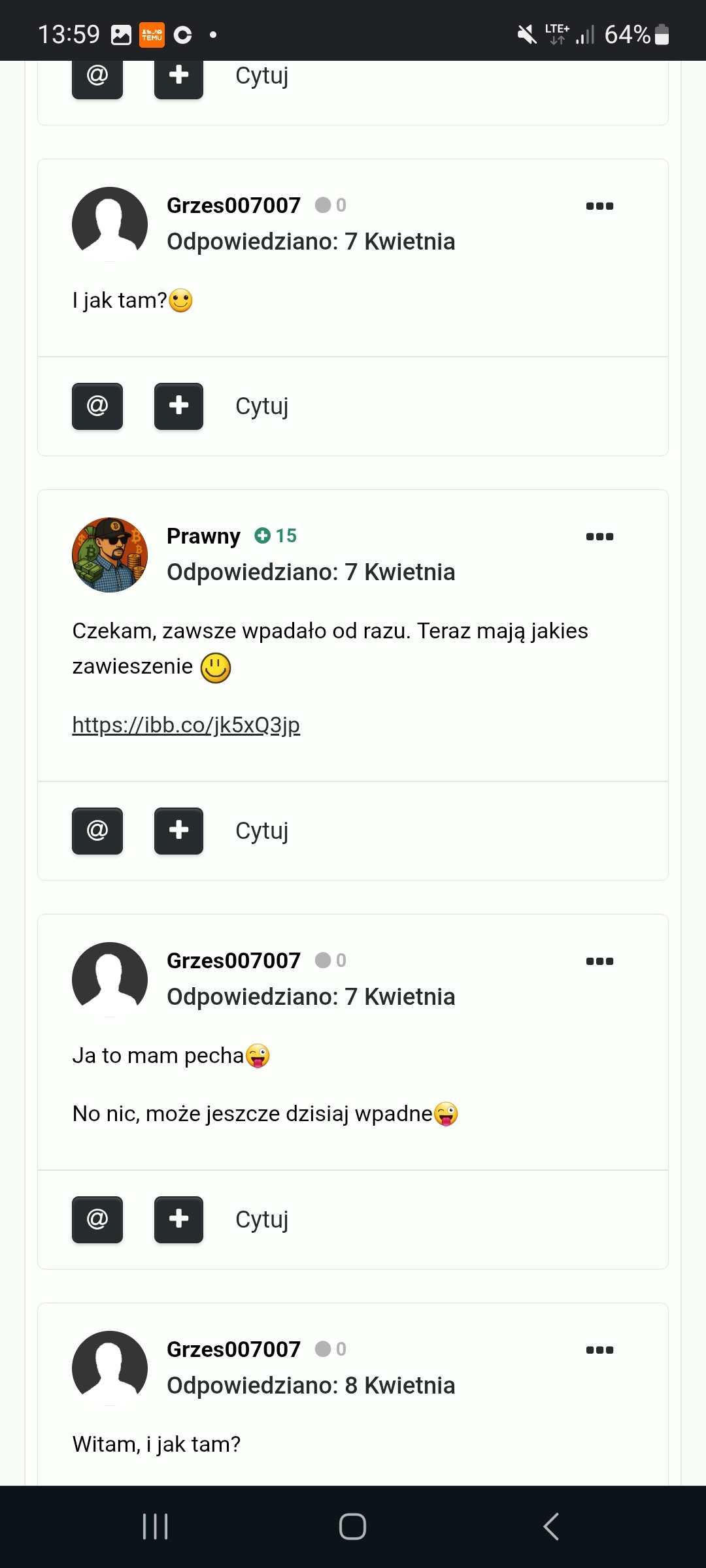
Task: Go back with system back button
Action: [x=550, y=1527]
